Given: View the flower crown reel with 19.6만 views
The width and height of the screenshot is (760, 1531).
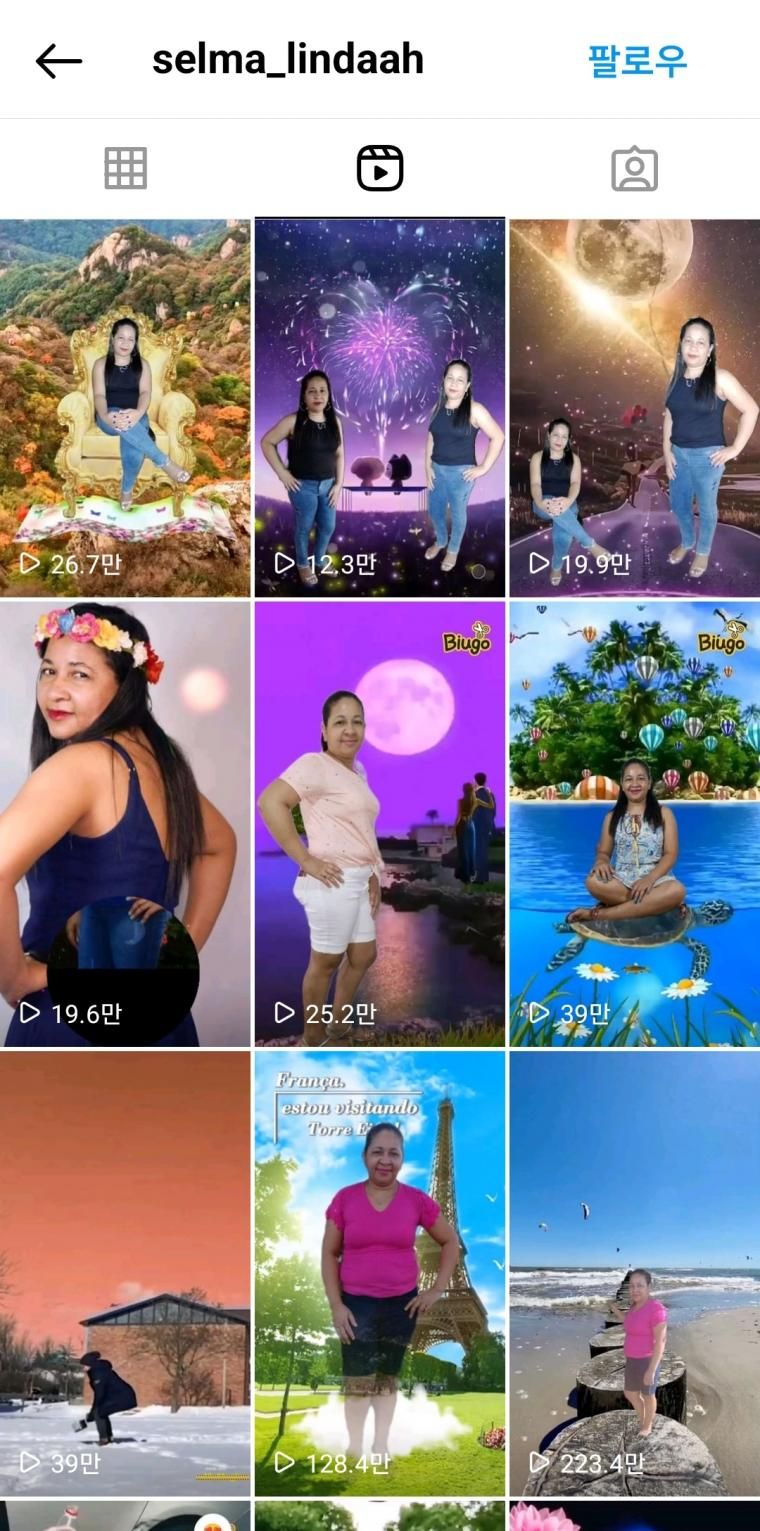Looking at the screenshot, I should (125, 823).
